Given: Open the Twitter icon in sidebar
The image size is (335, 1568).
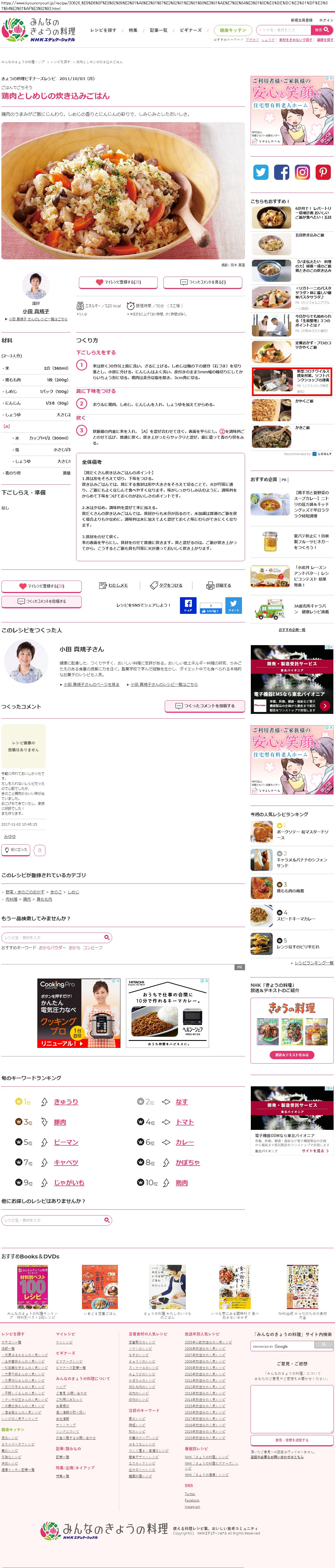Looking at the screenshot, I should pyautogui.click(x=261, y=172).
